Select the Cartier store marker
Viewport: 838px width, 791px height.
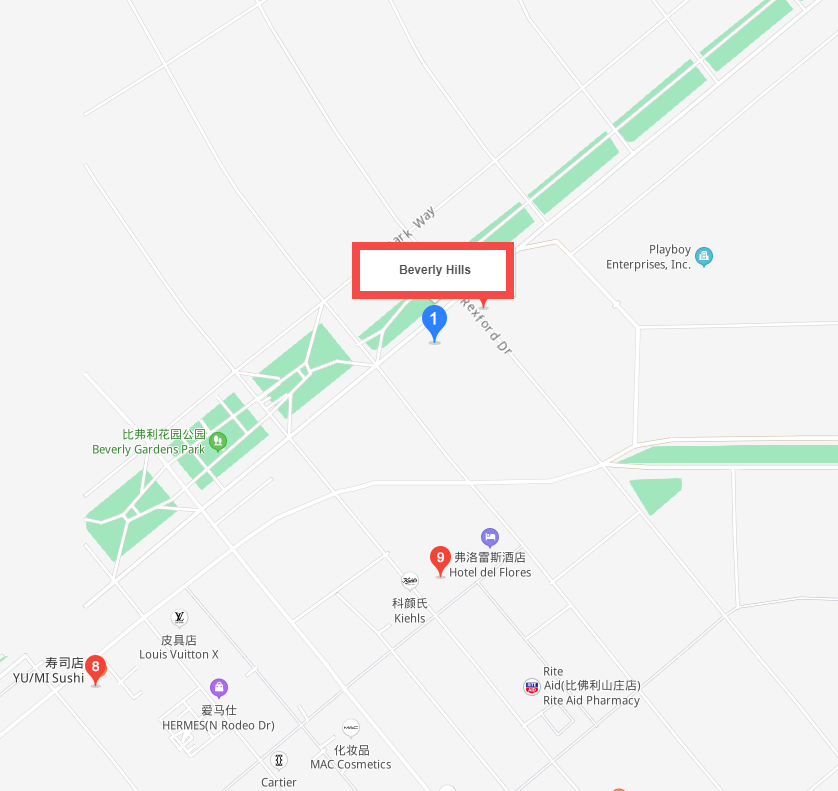click(279, 760)
